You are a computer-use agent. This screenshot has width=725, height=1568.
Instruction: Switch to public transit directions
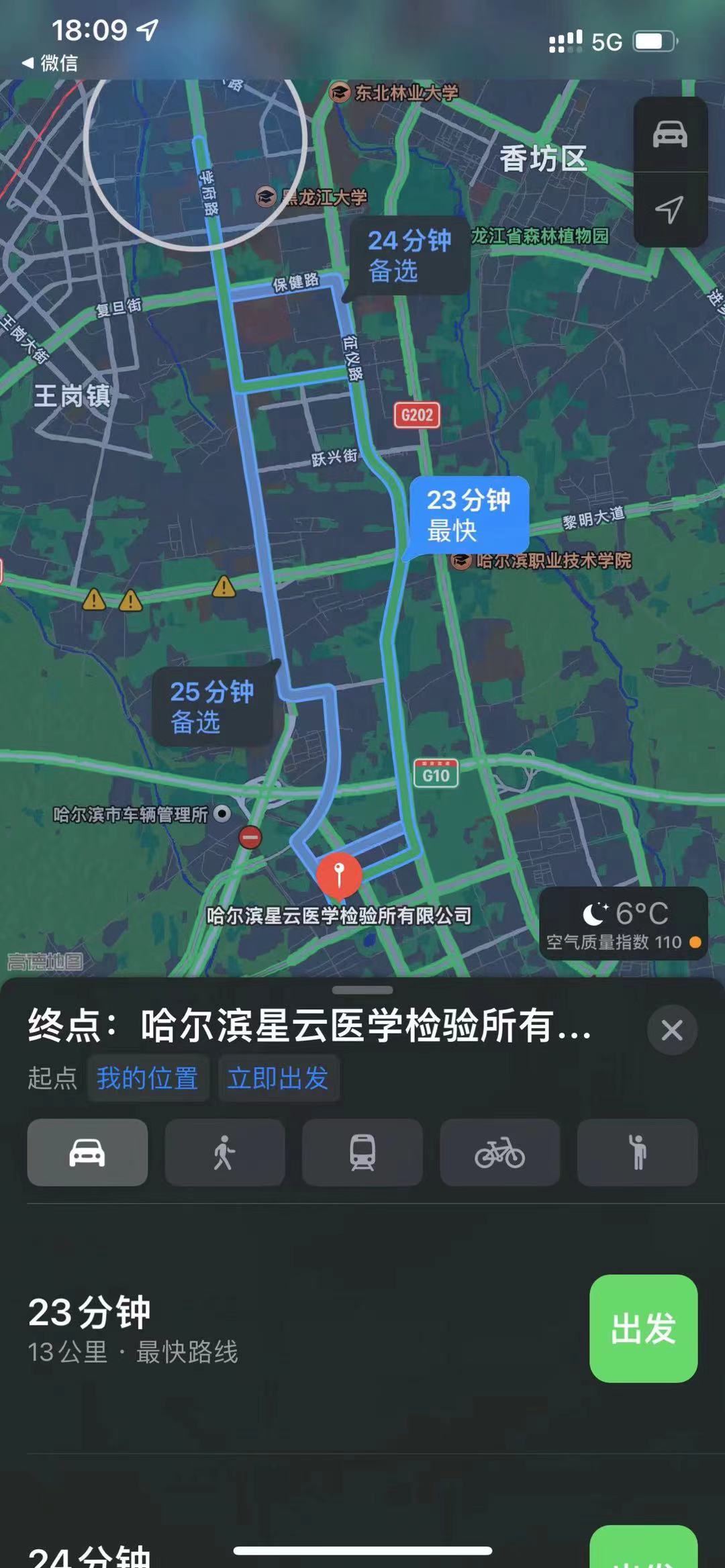[362, 1153]
